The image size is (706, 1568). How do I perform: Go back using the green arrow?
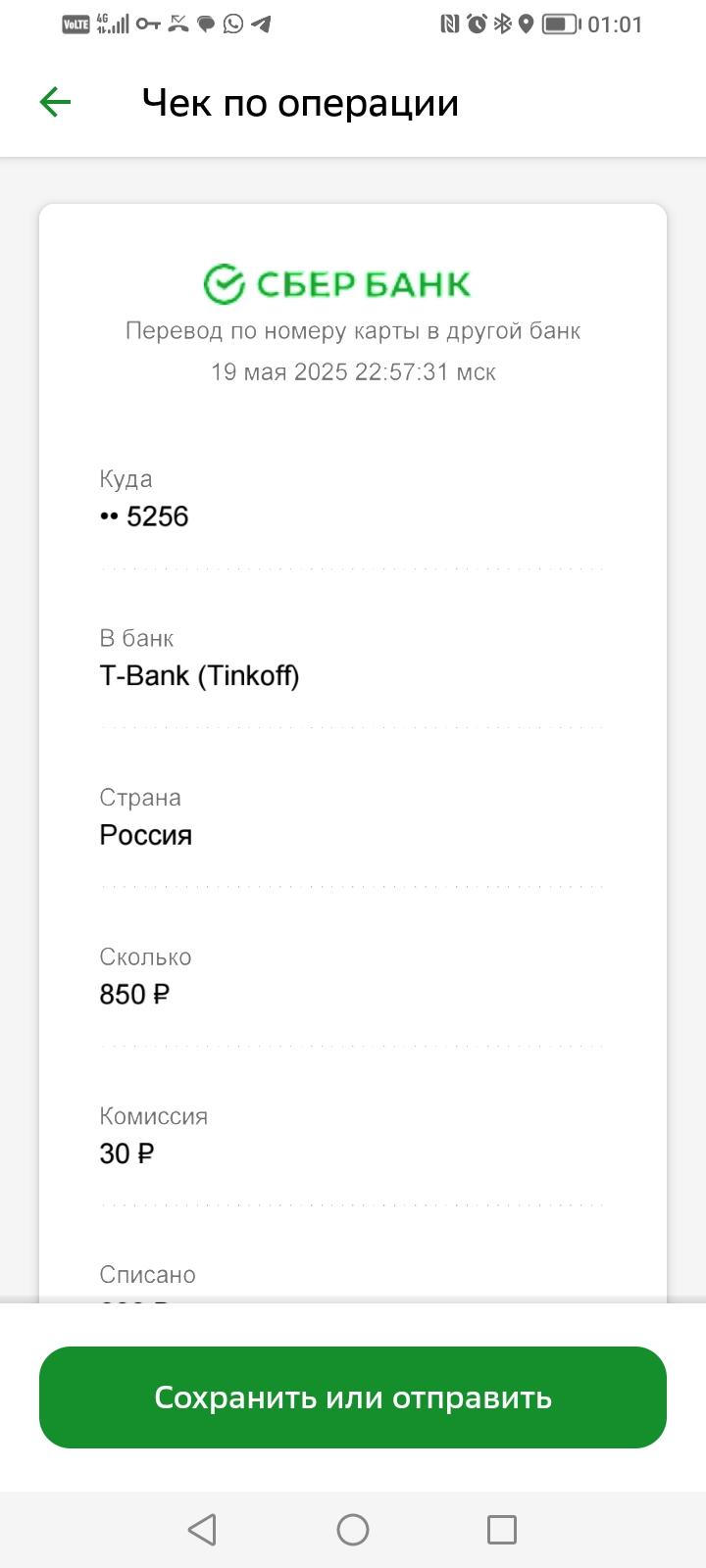click(x=55, y=102)
